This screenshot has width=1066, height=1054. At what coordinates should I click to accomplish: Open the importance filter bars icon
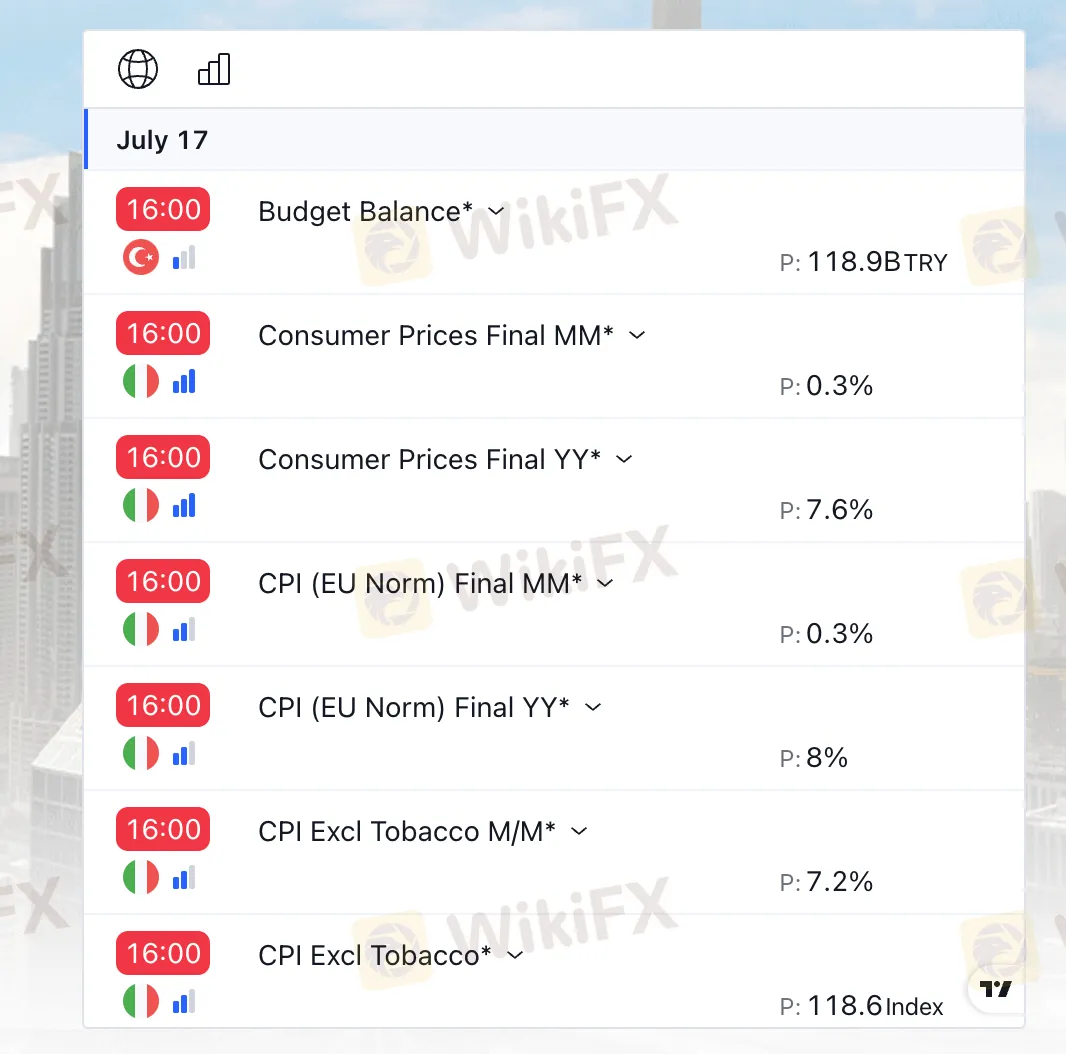214,70
